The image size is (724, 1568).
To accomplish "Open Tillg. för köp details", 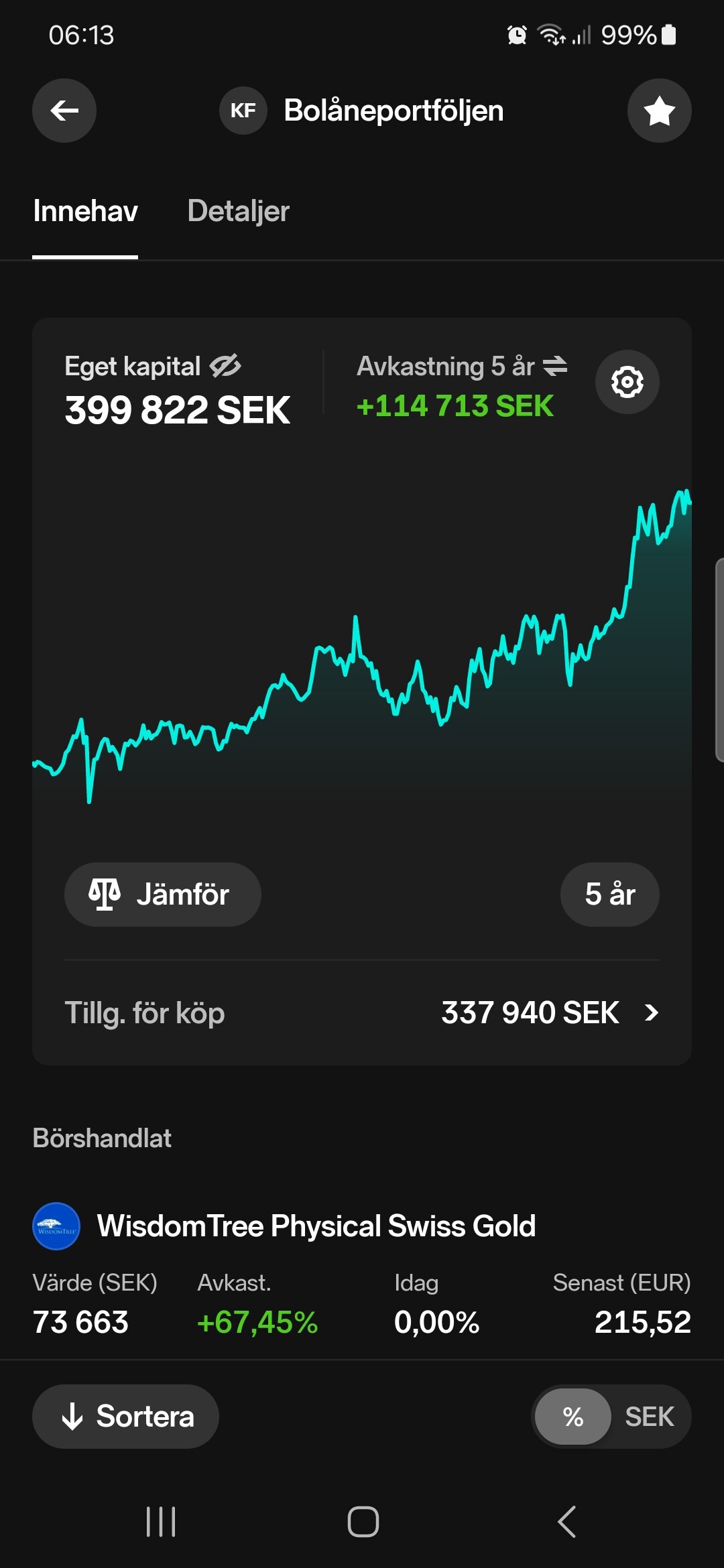I will (362, 1012).
